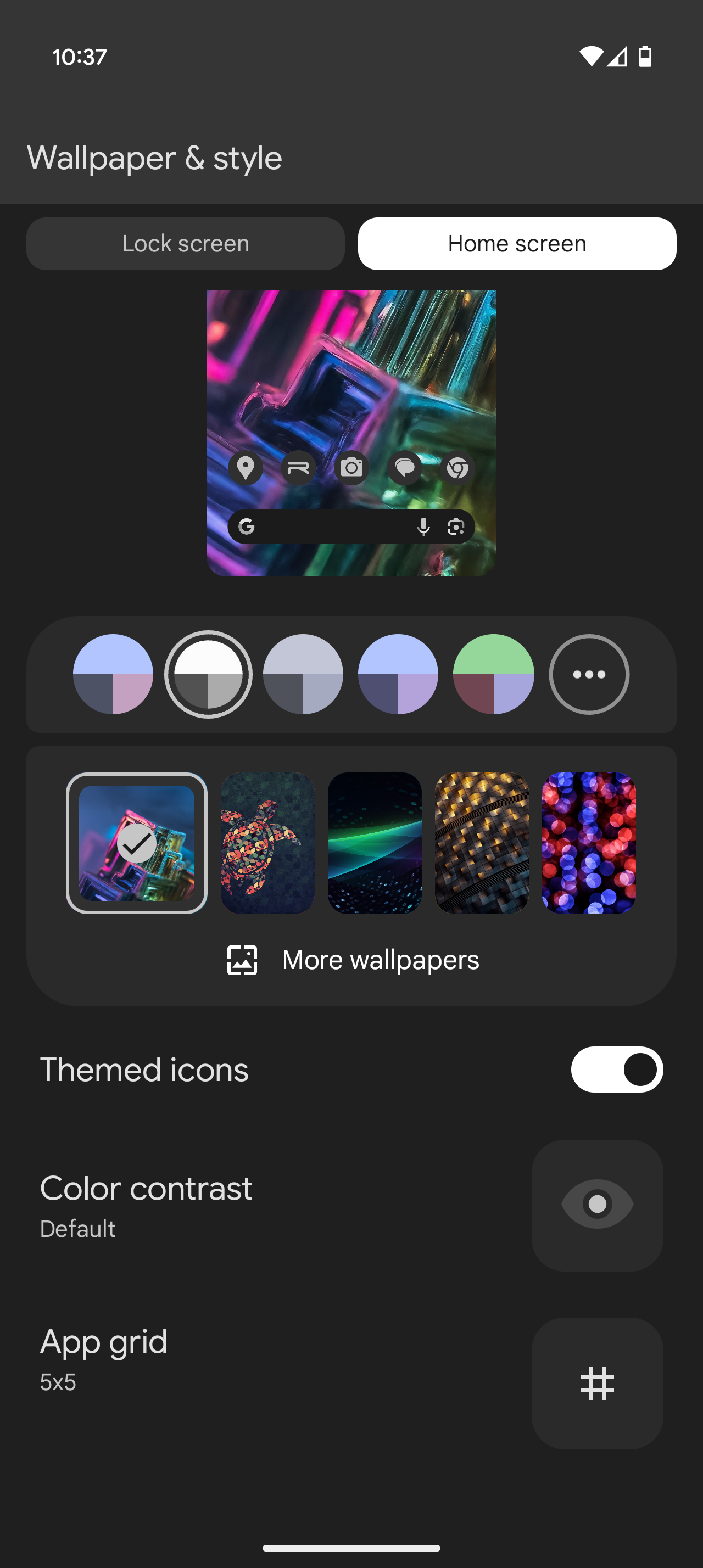Select the currently checked crystal wallpaper
This screenshot has width=703, height=1568.
tap(136, 843)
